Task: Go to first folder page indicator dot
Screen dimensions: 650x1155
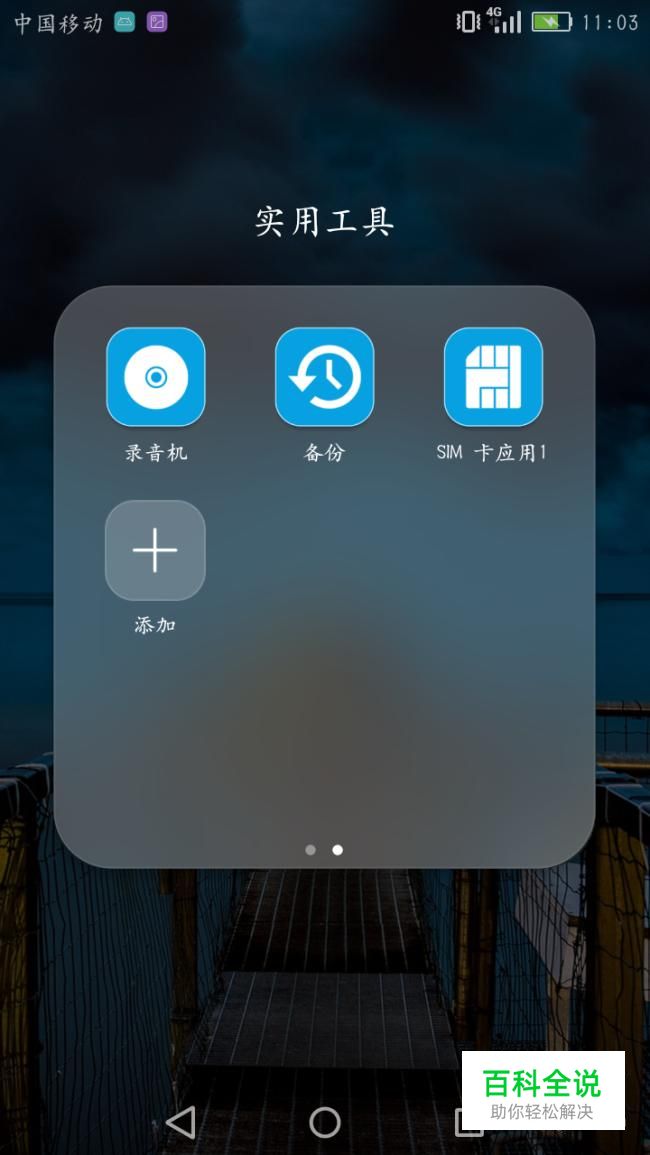Action: tap(310, 850)
